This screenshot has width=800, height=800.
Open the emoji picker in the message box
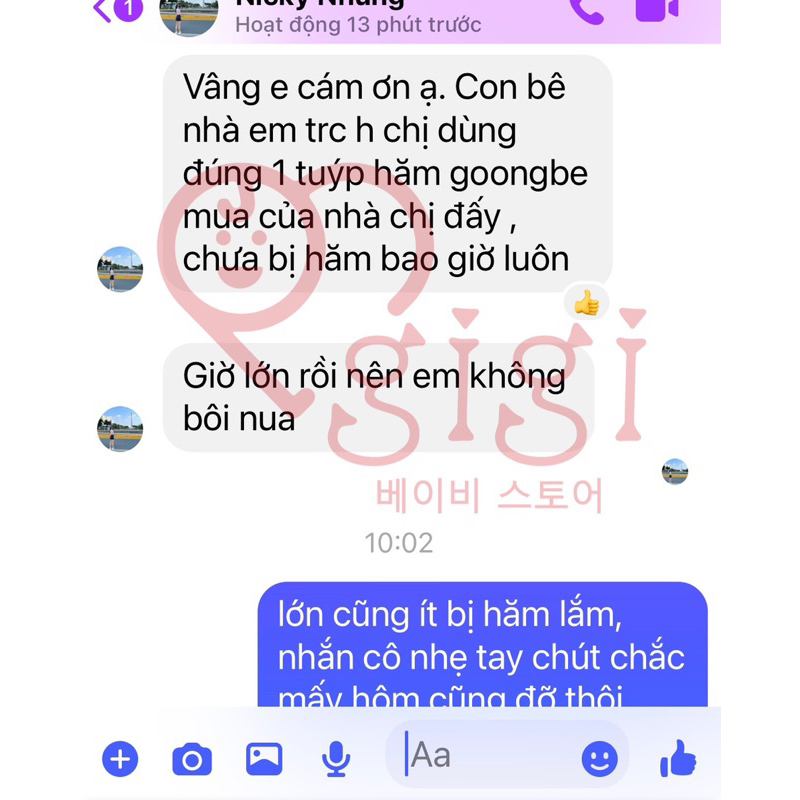[599, 759]
